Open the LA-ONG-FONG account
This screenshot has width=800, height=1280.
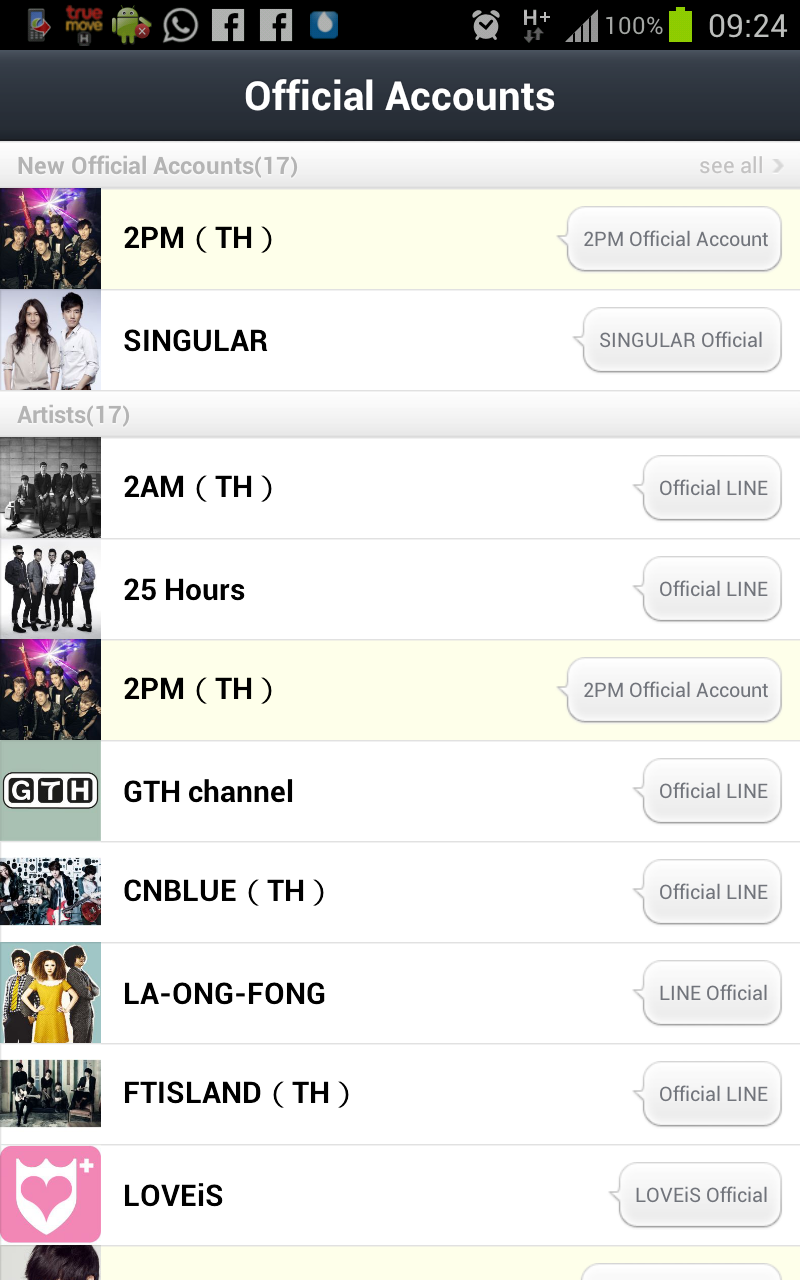(x=400, y=993)
